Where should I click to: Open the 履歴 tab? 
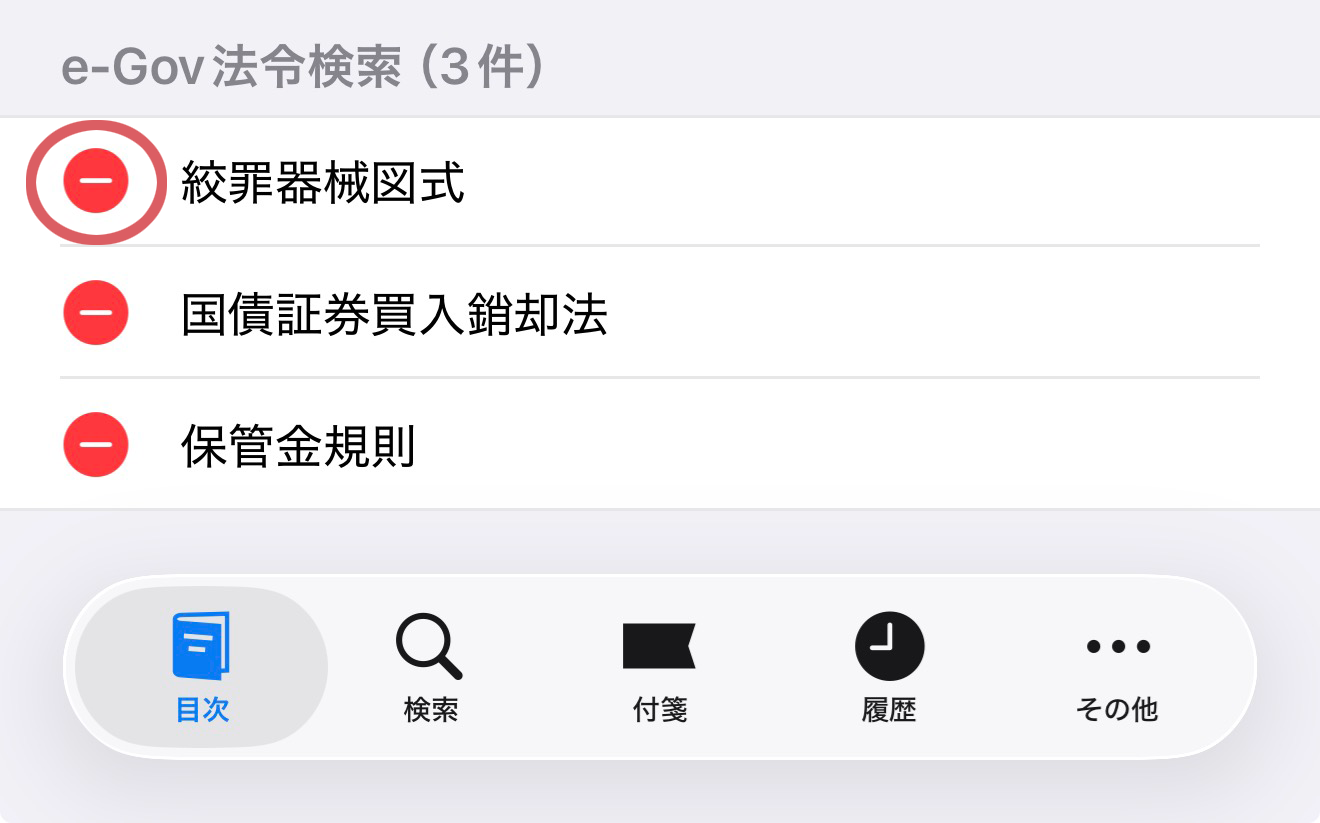(x=889, y=667)
